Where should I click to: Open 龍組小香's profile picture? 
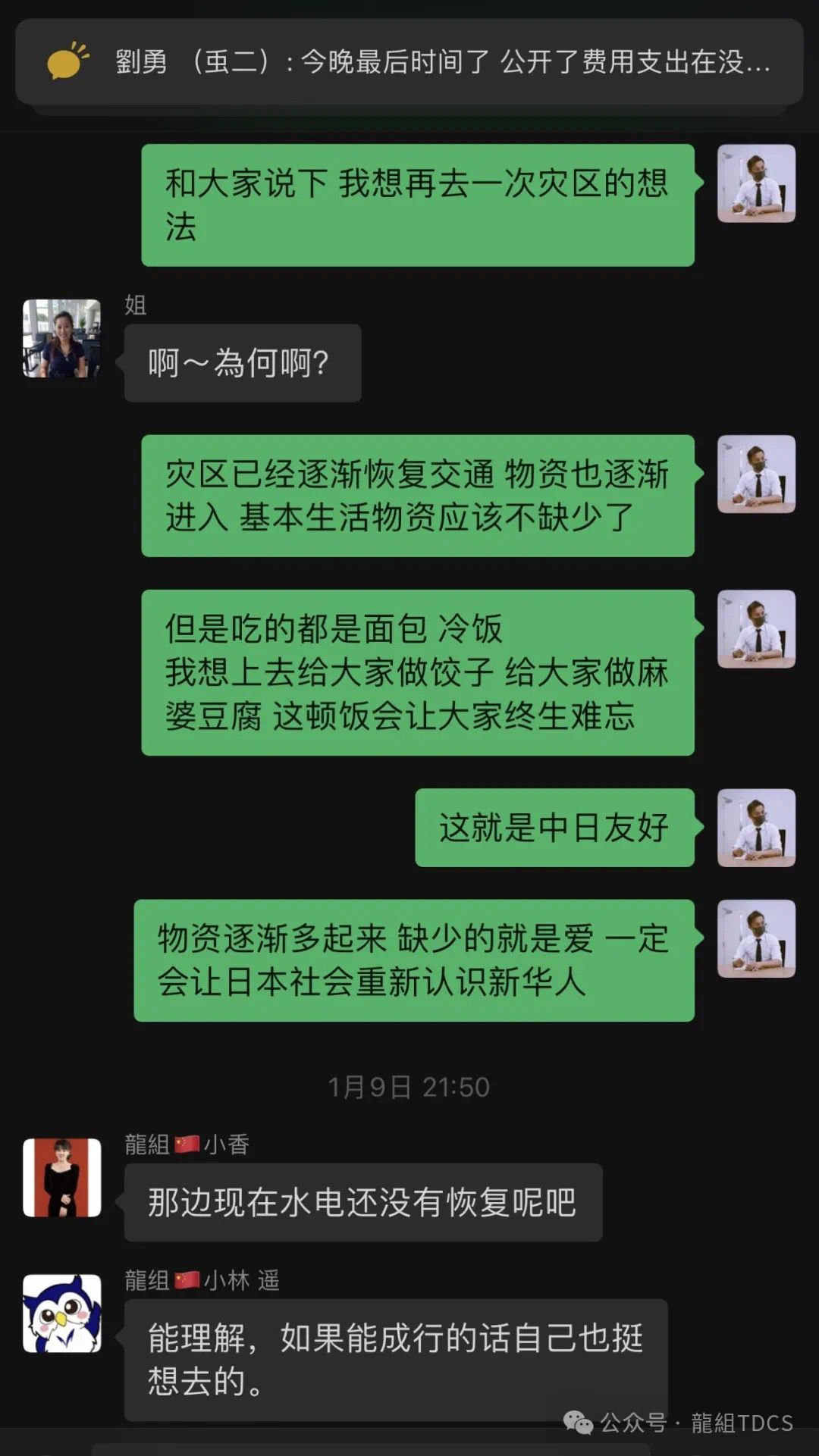pos(61,1177)
